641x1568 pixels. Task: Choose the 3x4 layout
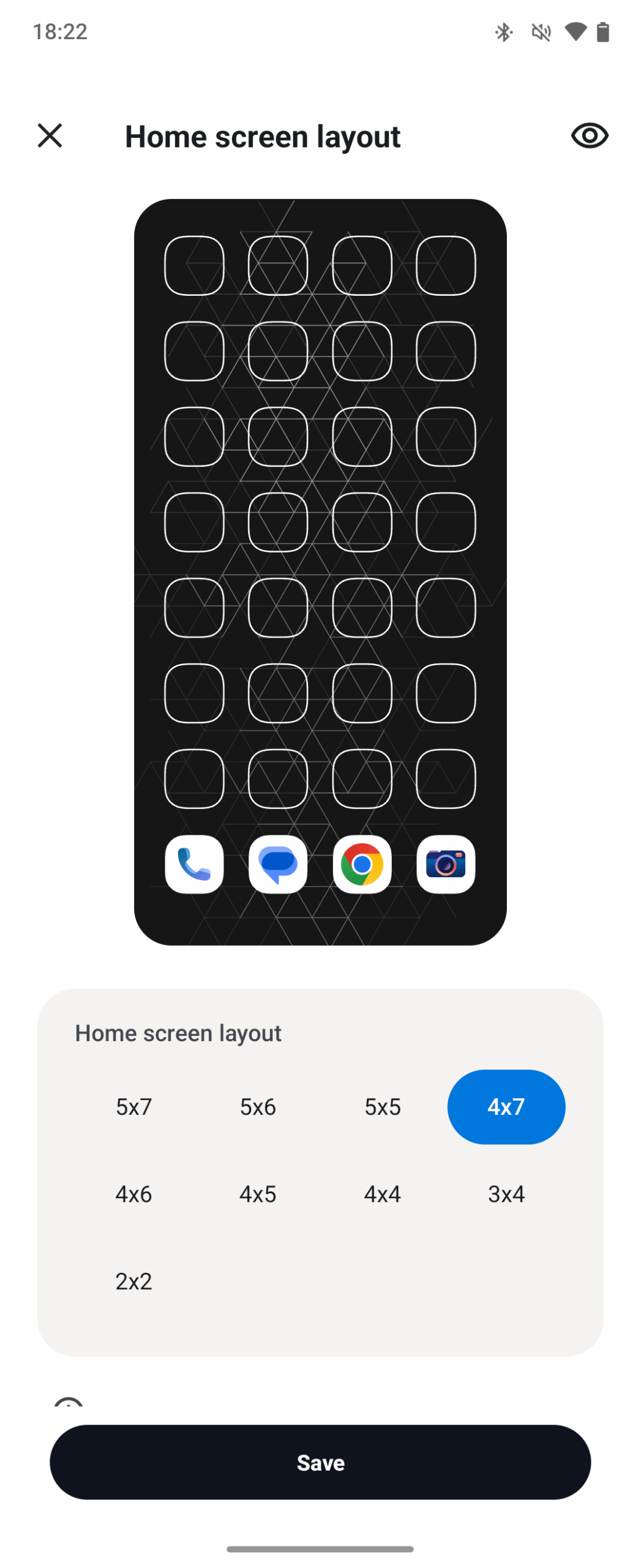(x=506, y=1193)
